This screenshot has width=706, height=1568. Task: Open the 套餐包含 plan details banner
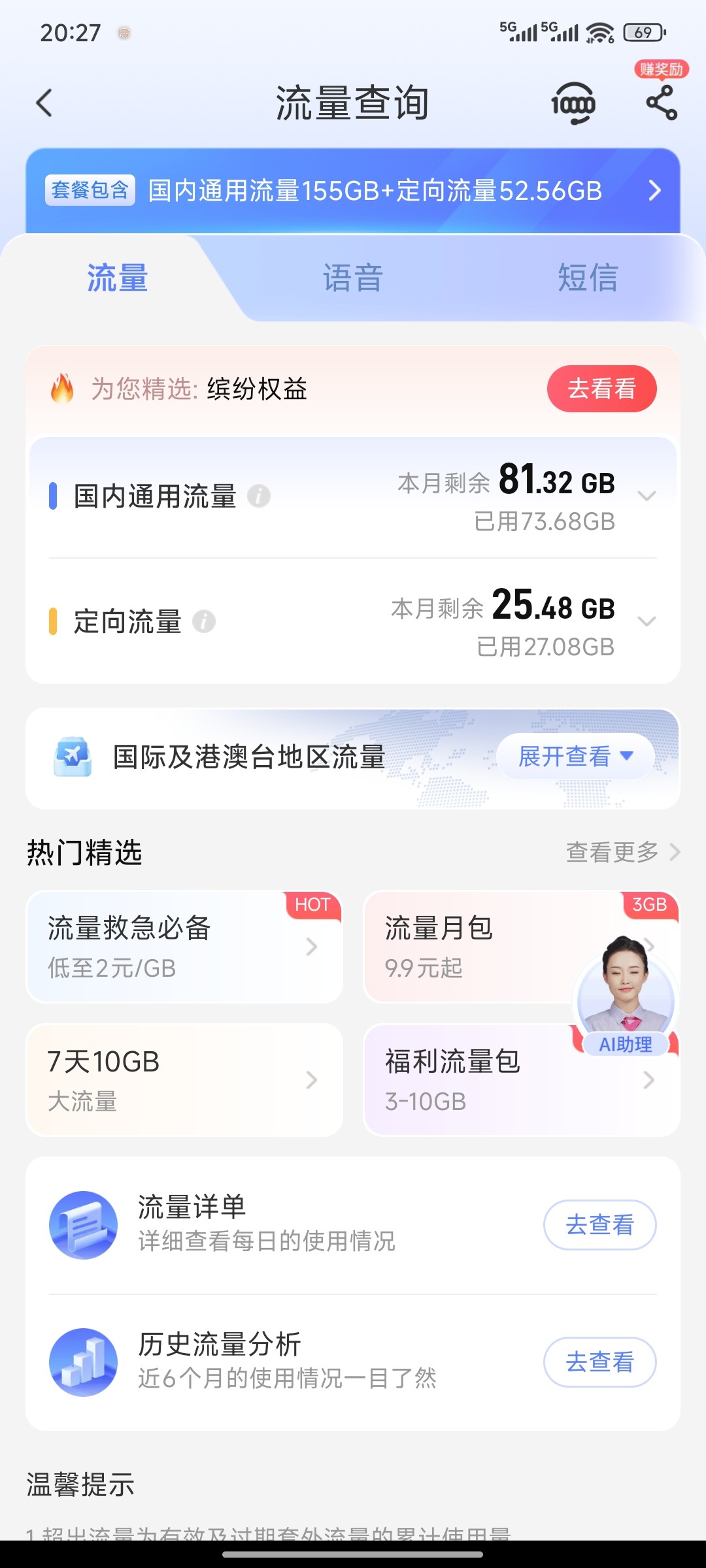(353, 191)
